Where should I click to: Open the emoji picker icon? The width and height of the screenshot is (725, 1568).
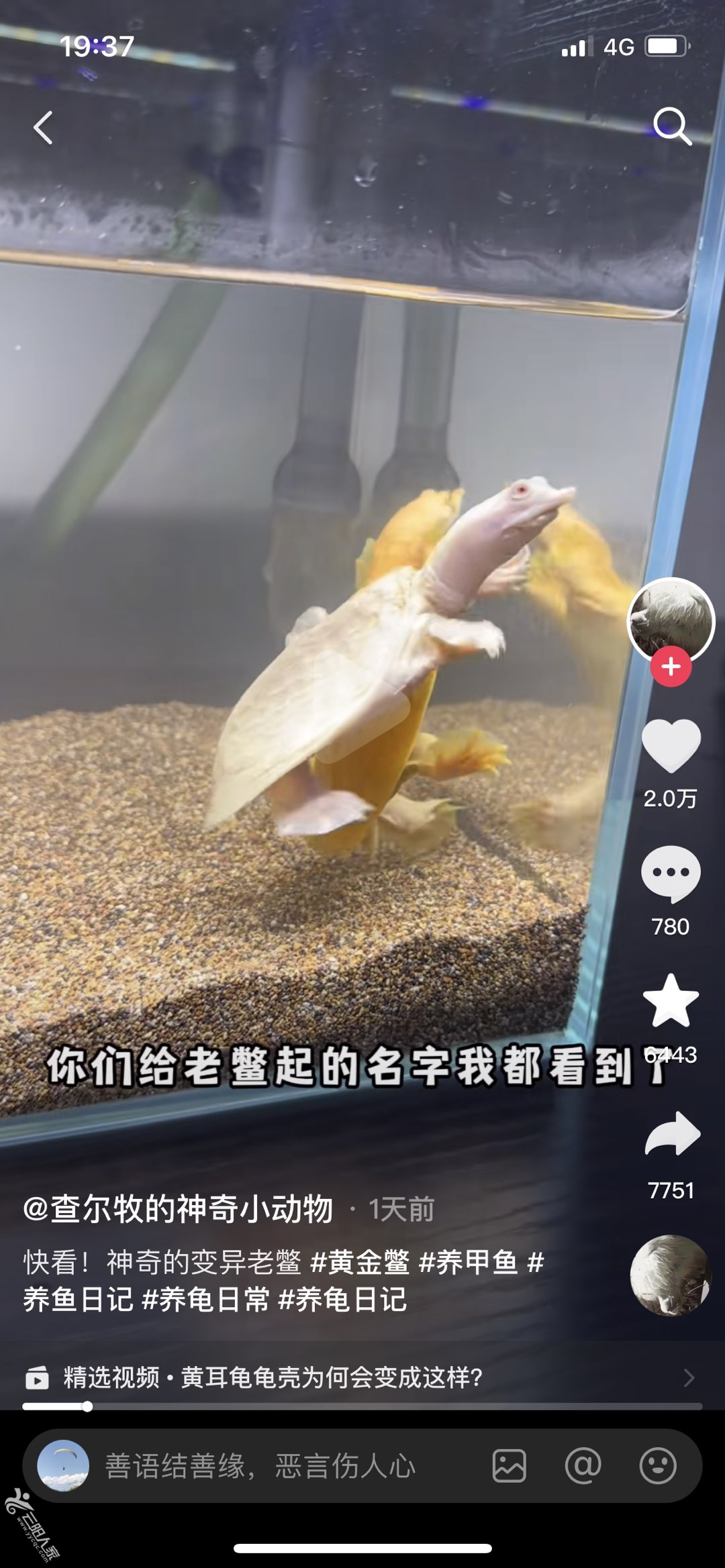657,1465
